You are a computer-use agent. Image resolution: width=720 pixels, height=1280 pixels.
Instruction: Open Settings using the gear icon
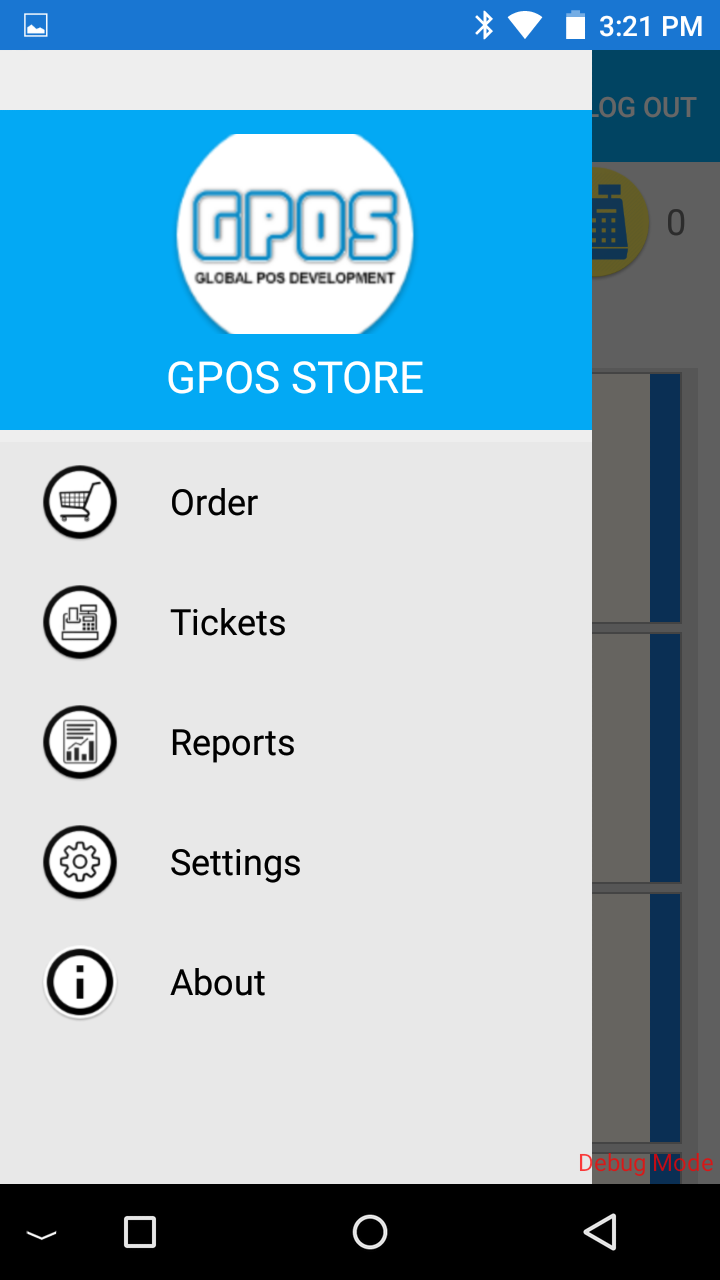tap(80, 862)
